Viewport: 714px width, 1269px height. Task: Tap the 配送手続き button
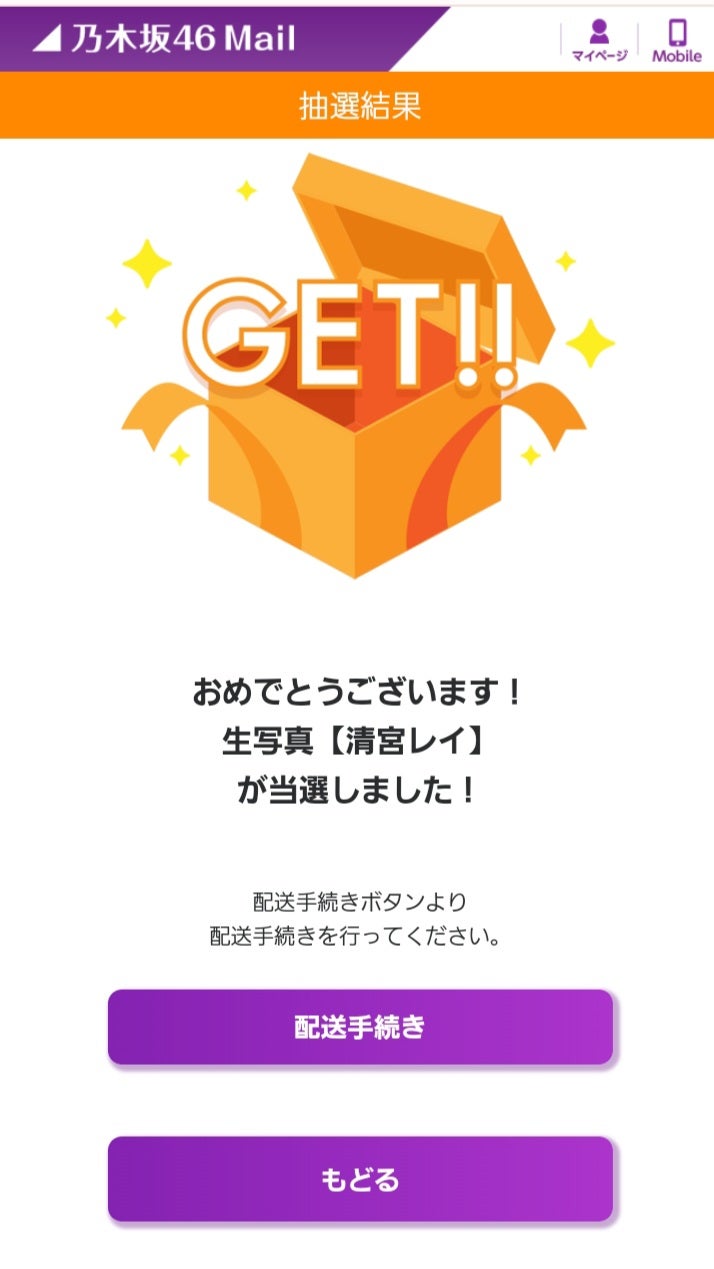[360, 1027]
